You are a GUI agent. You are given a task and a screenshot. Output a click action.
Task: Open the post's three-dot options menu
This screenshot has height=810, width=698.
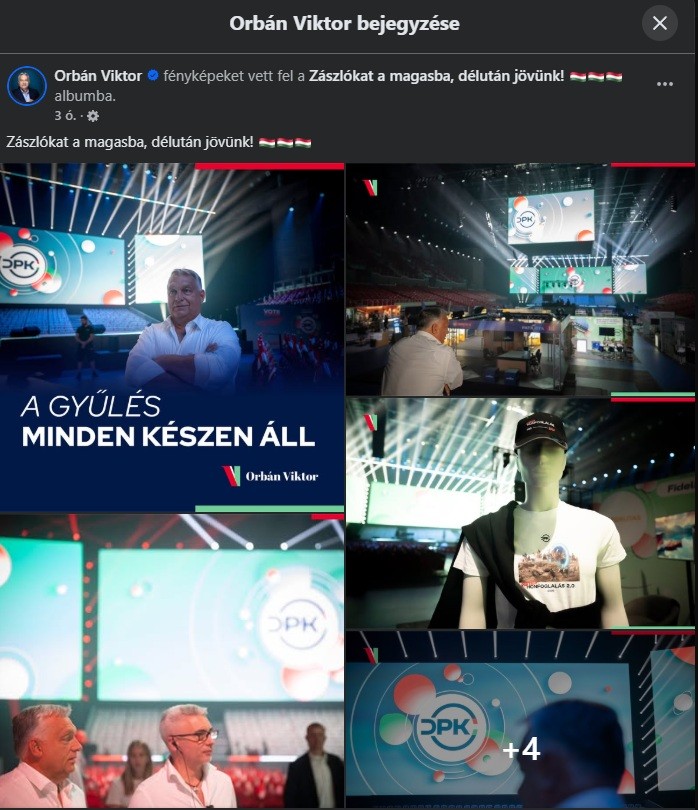pos(665,85)
